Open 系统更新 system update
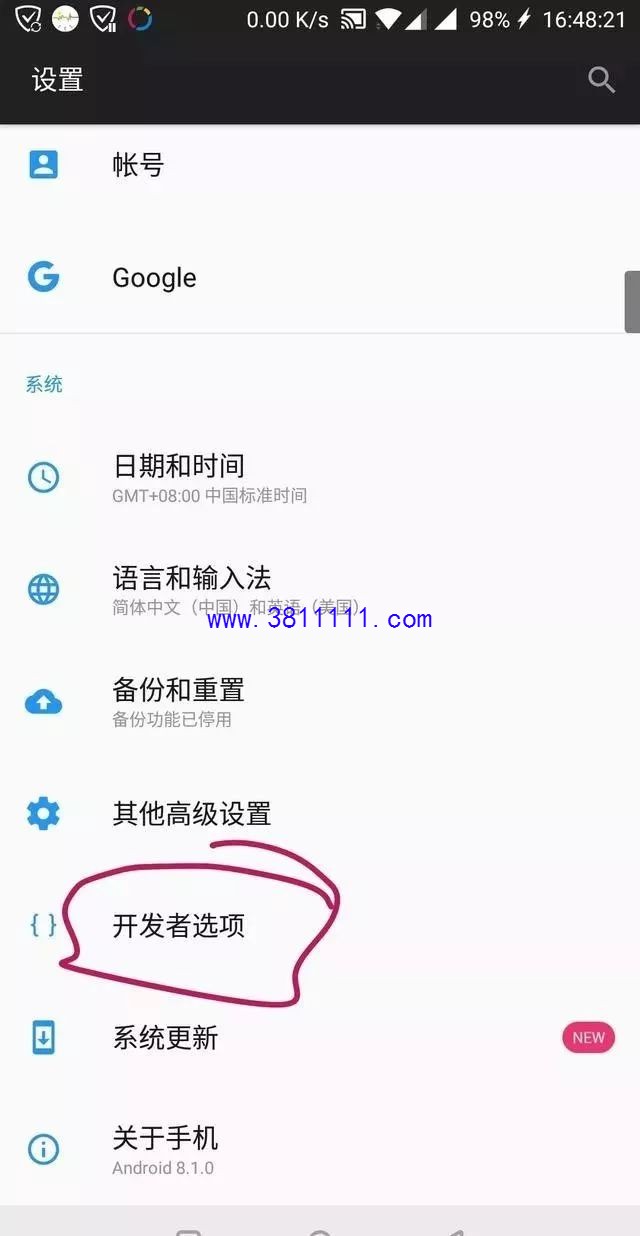 point(320,1037)
